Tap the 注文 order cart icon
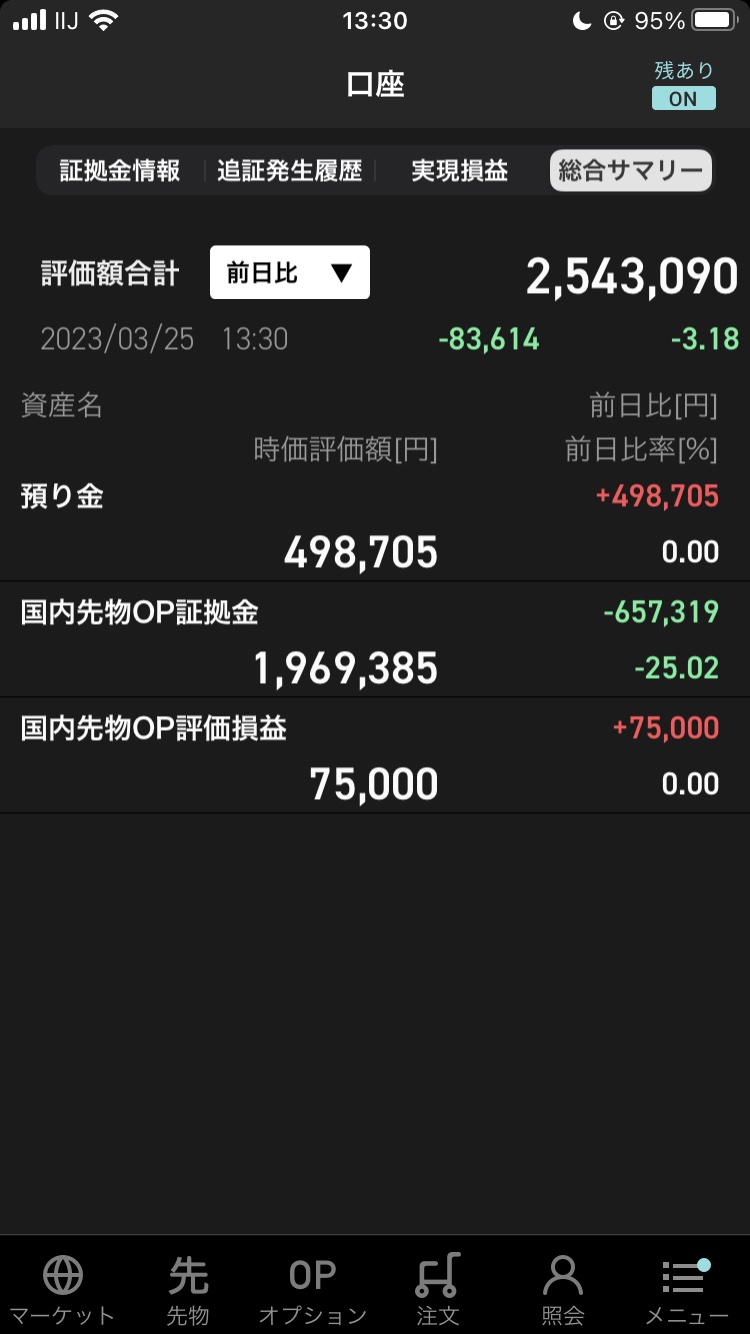The width and height of the screenshot is (750, 1334). [x=438, y=1290]
